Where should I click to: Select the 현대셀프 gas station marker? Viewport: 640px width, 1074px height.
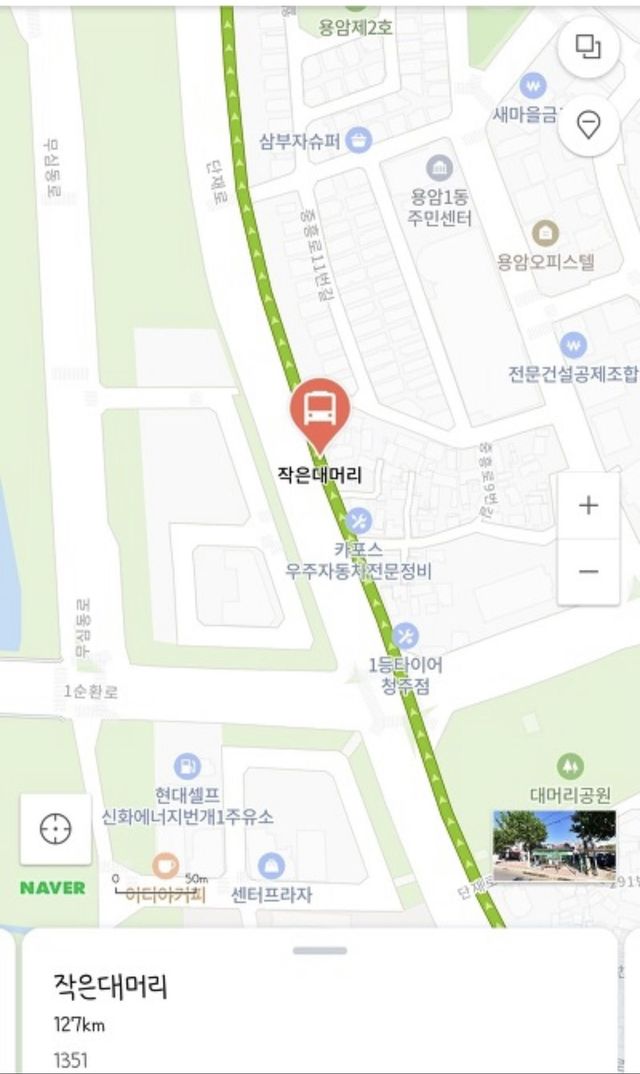tap(187, 767)
